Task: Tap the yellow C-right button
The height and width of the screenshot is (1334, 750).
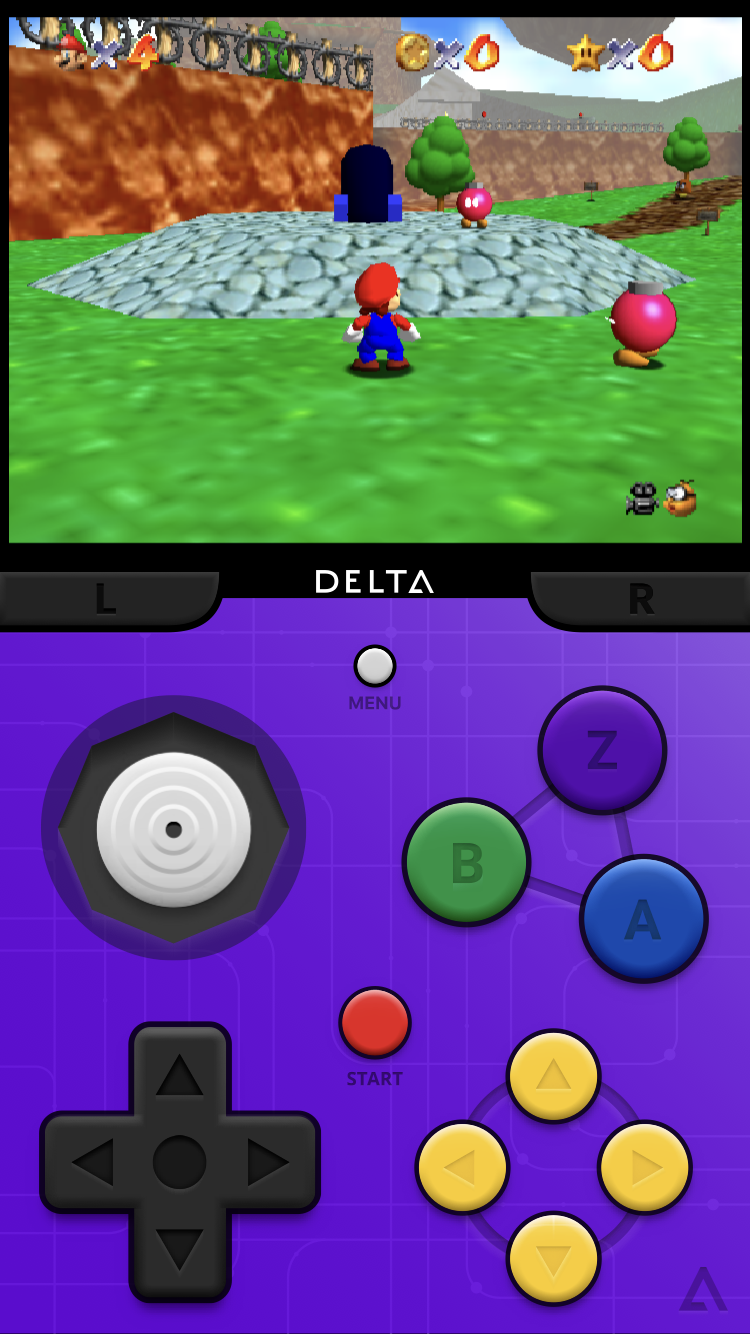Action: pyautogui.click(x=645, y=1167)
